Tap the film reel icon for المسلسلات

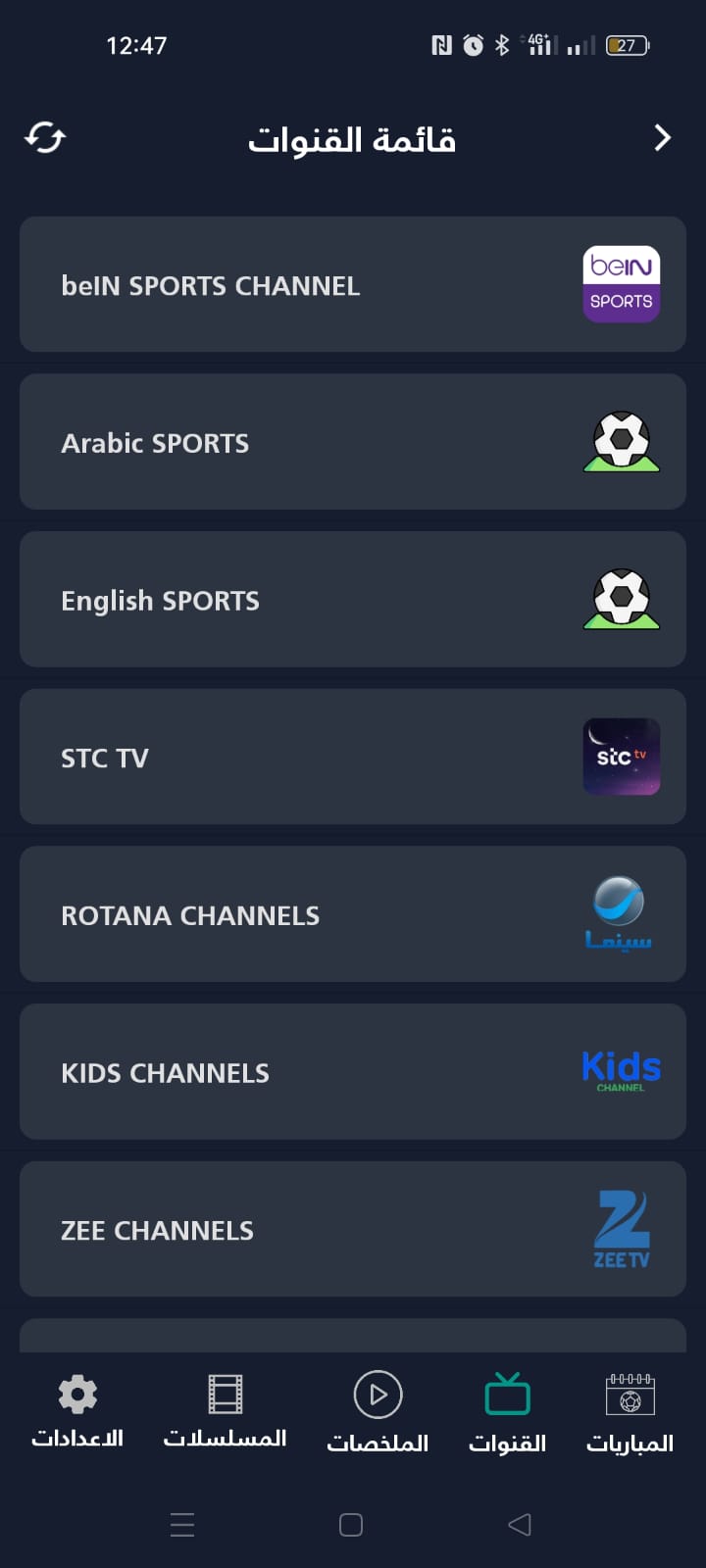(225, 1395)
